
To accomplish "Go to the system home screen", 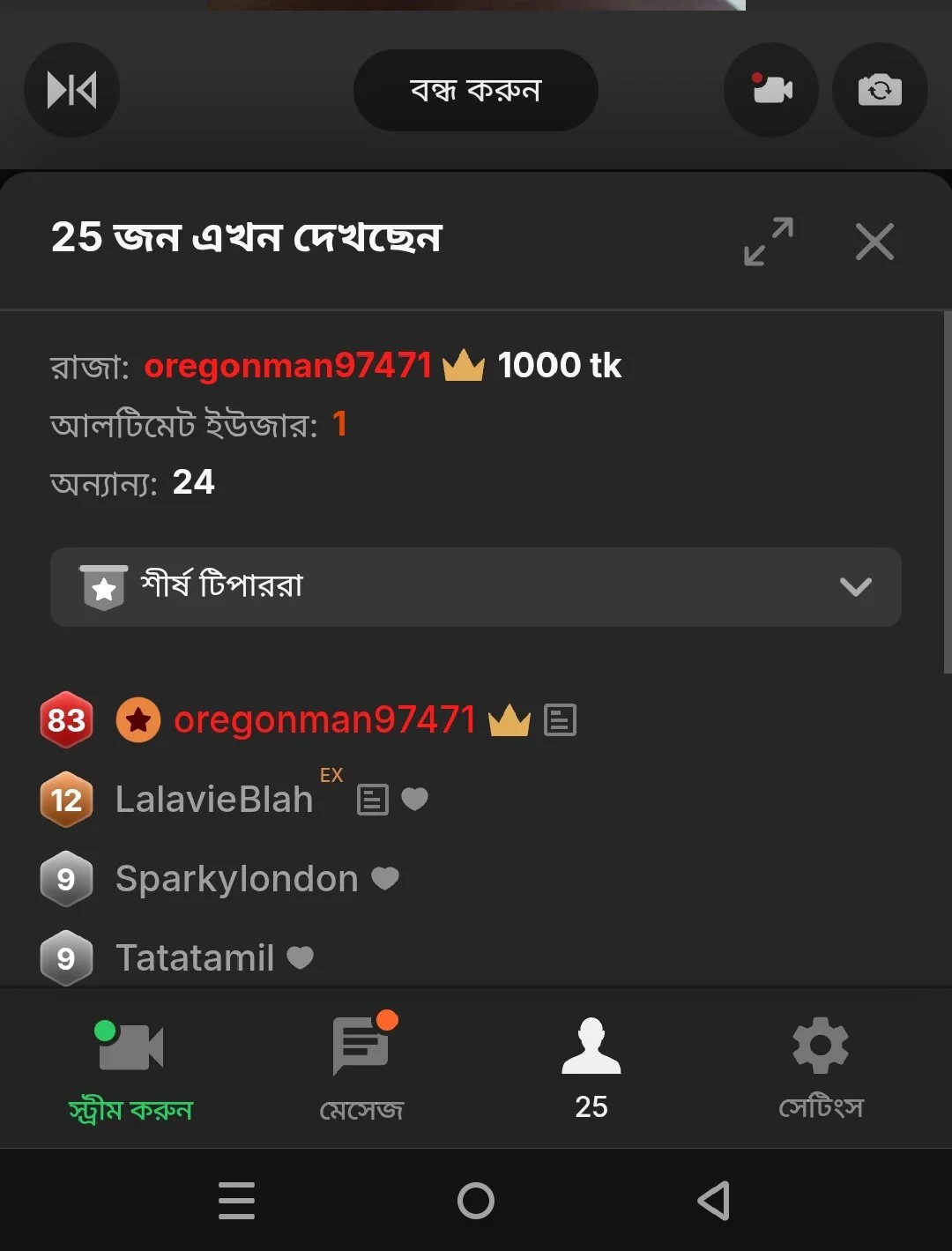I will click(x=476, y=1201).
